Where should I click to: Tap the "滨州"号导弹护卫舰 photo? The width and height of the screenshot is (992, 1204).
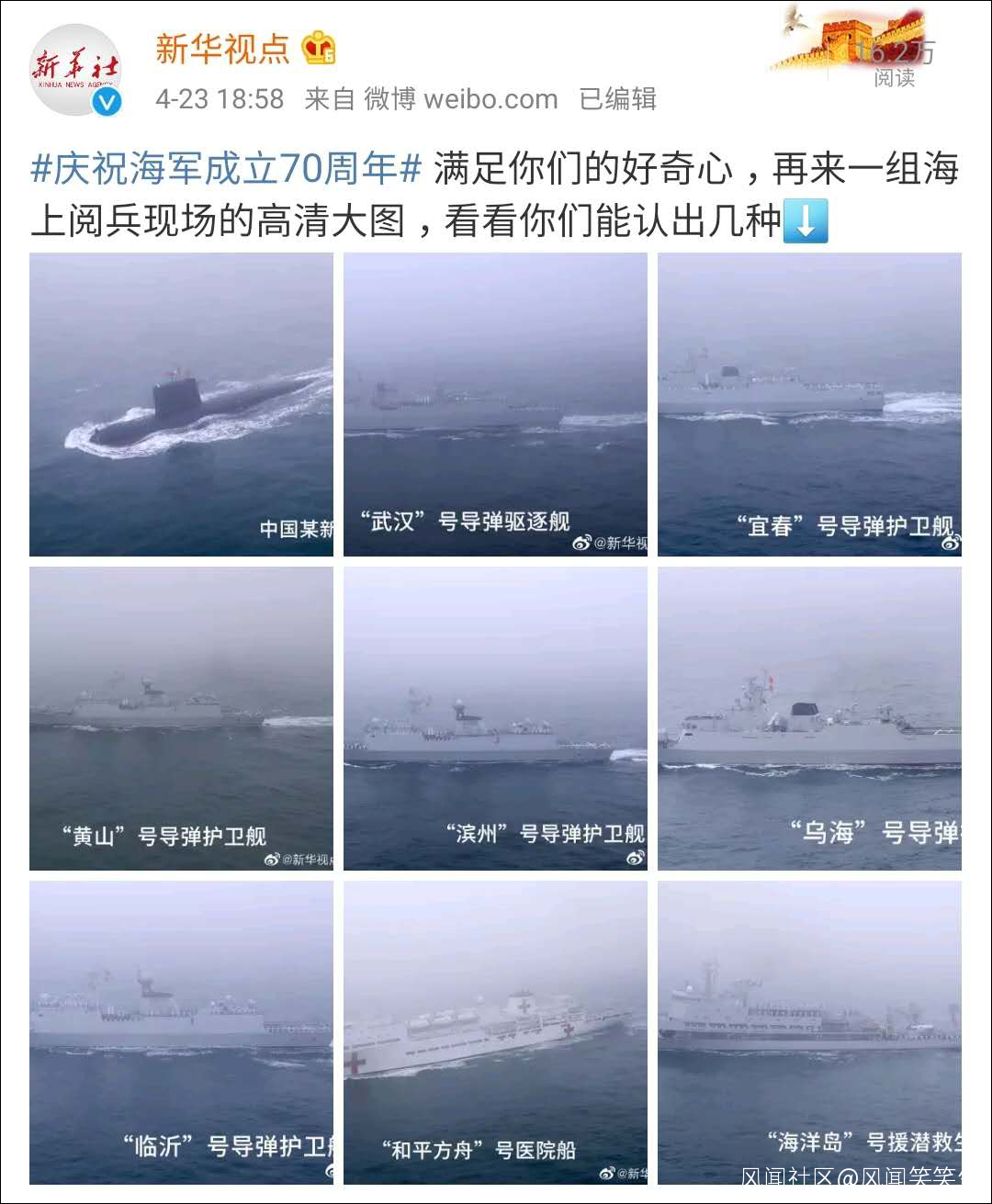[495, 718]
